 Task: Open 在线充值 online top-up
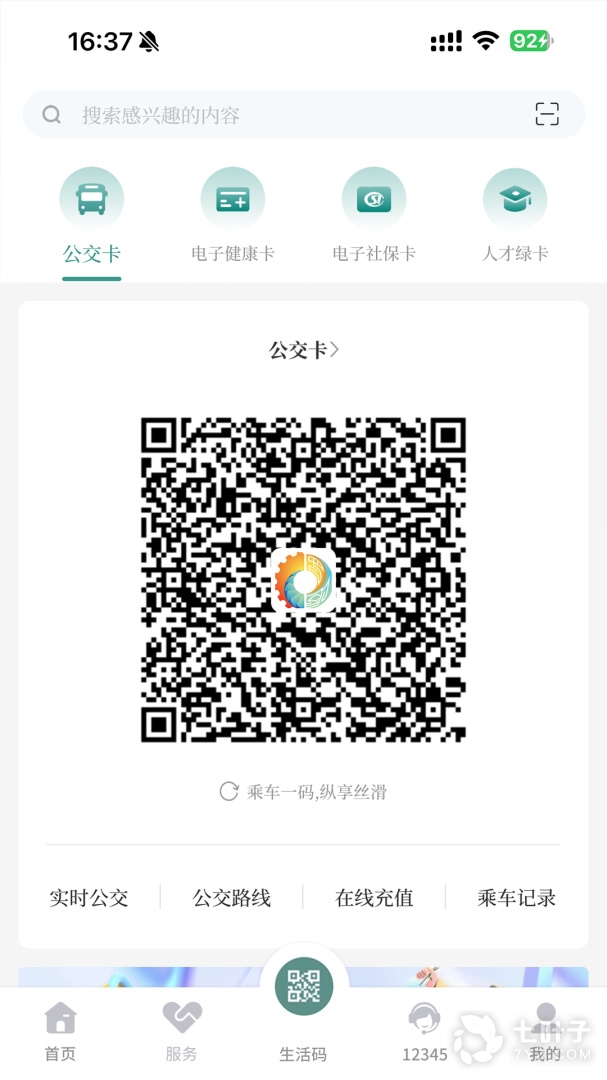(x=374, y=898)
